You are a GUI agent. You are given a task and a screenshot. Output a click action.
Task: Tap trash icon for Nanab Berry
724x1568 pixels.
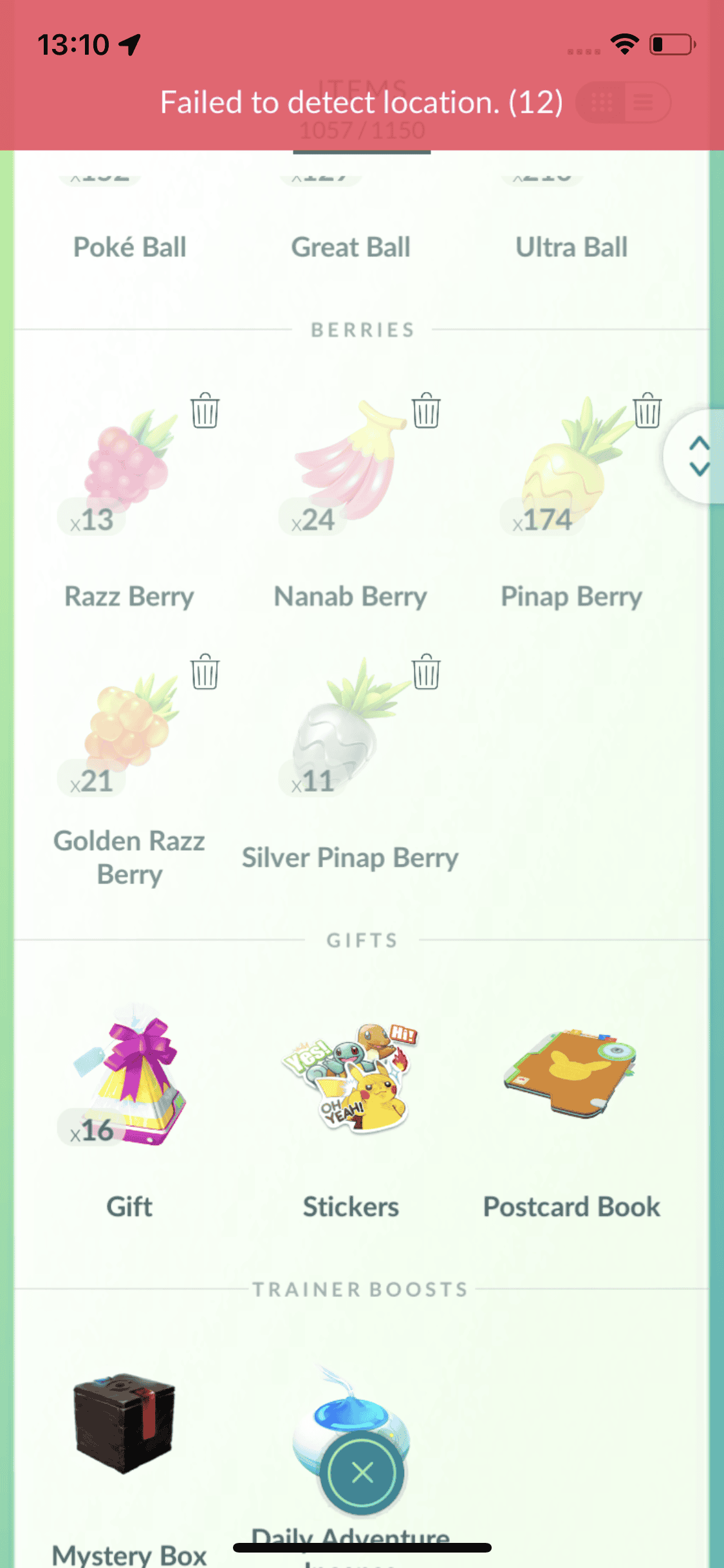426,411
